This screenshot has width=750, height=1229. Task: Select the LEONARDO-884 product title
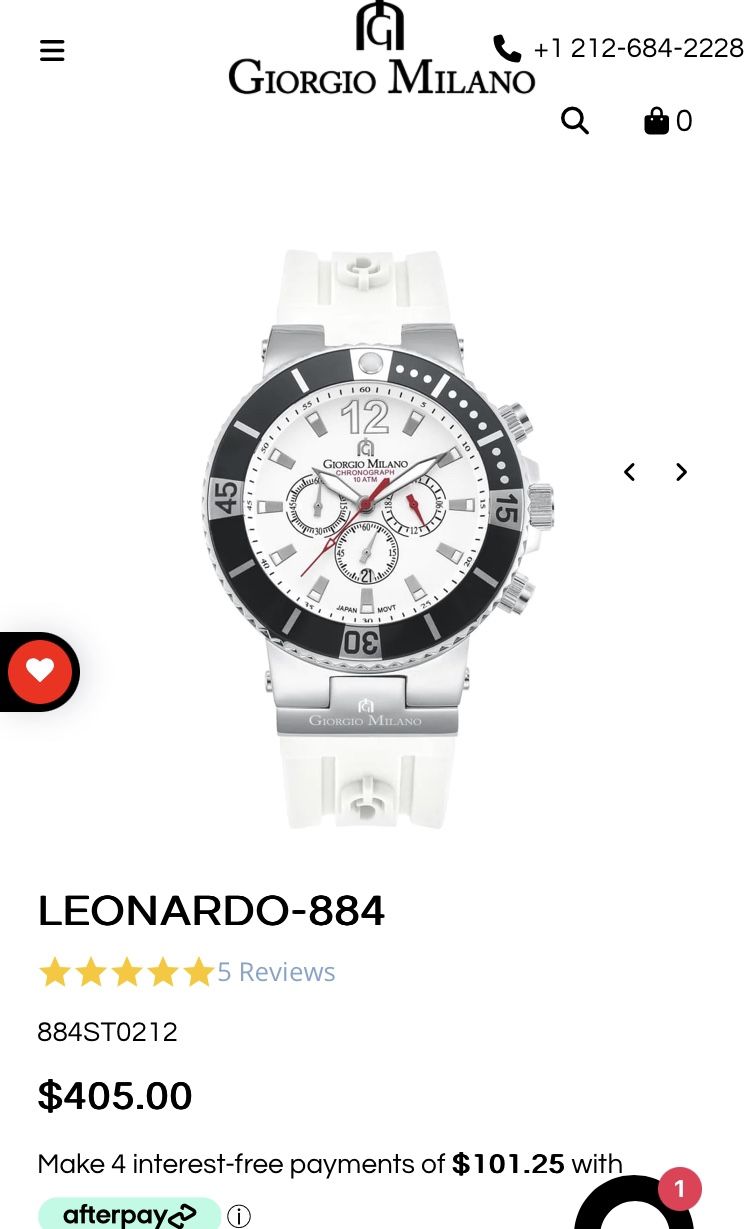(211, 909)
